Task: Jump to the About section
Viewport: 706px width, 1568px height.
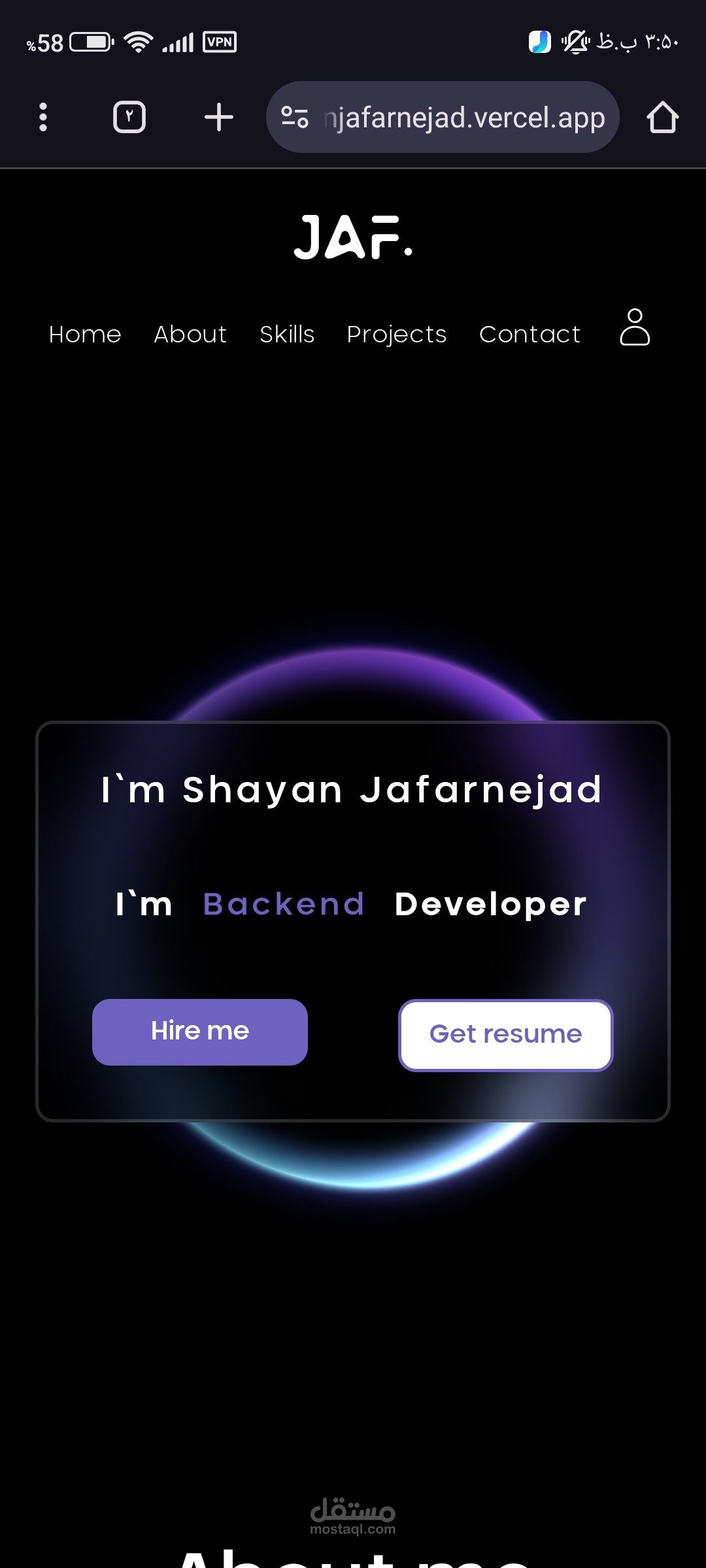Action: 190,335
